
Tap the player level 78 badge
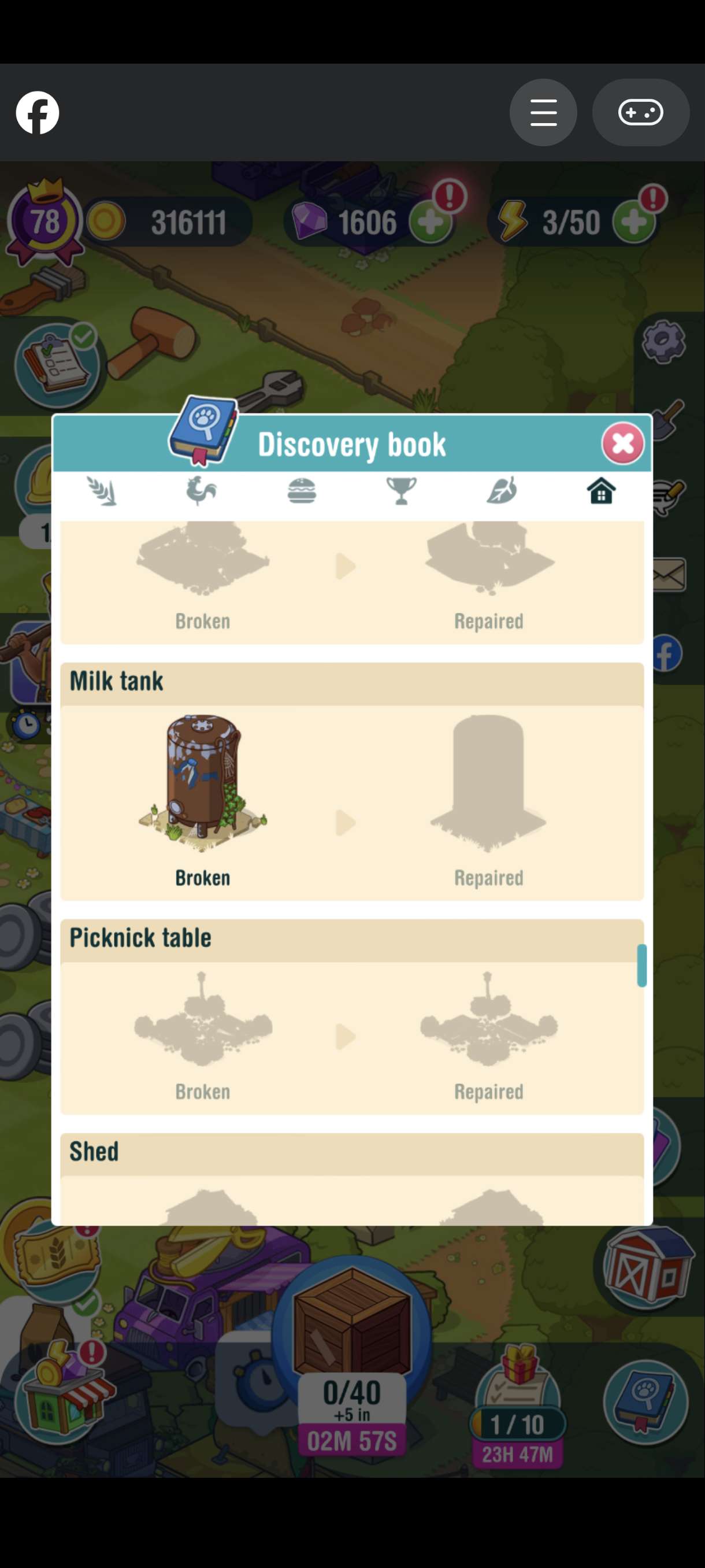click(45, 222)
